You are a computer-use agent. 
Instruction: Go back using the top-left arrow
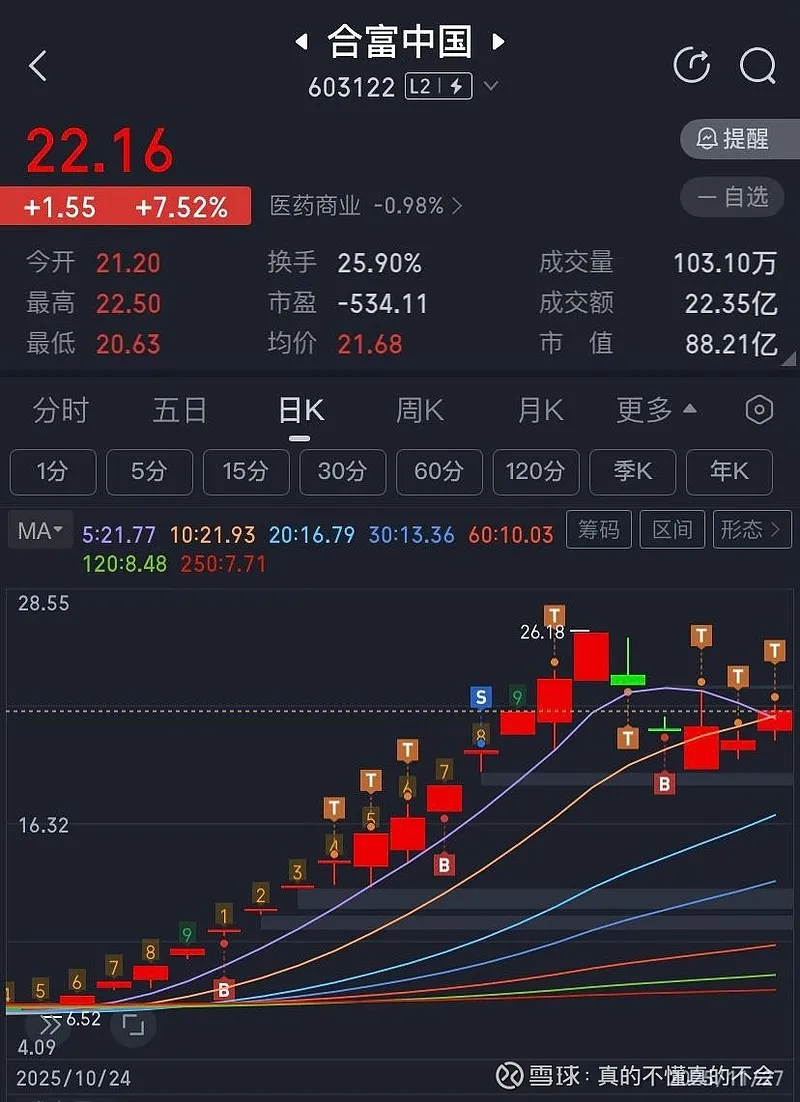(38, 66)
